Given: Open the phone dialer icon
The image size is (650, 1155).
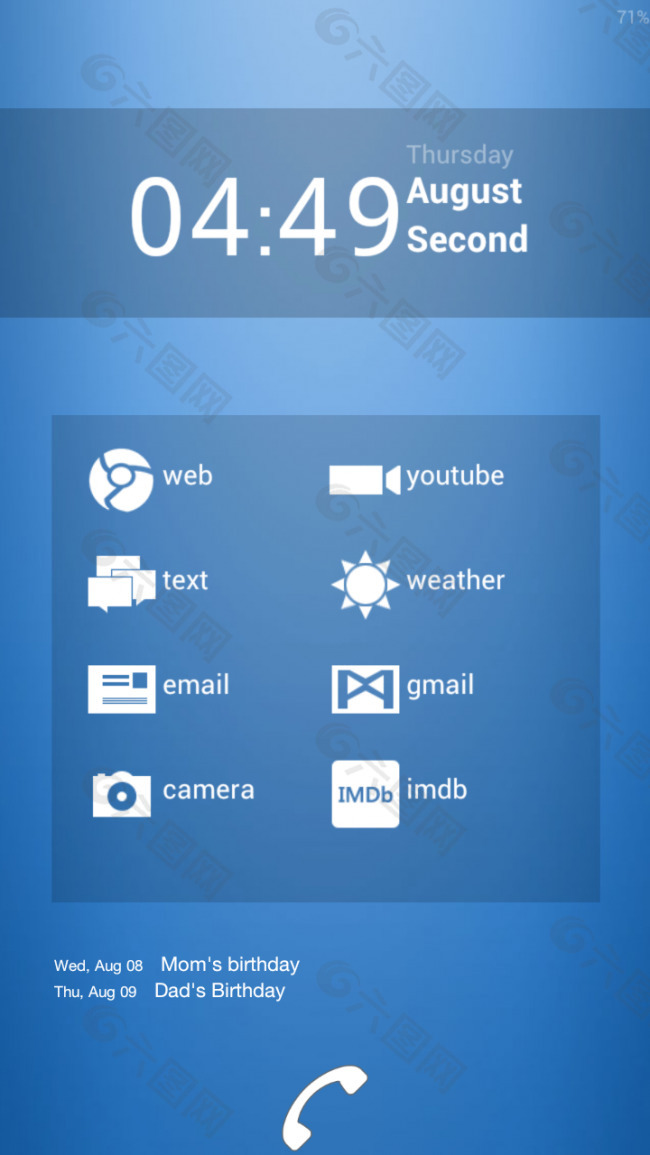Looking at the screenshot, I should click(x=323, y=1108).
